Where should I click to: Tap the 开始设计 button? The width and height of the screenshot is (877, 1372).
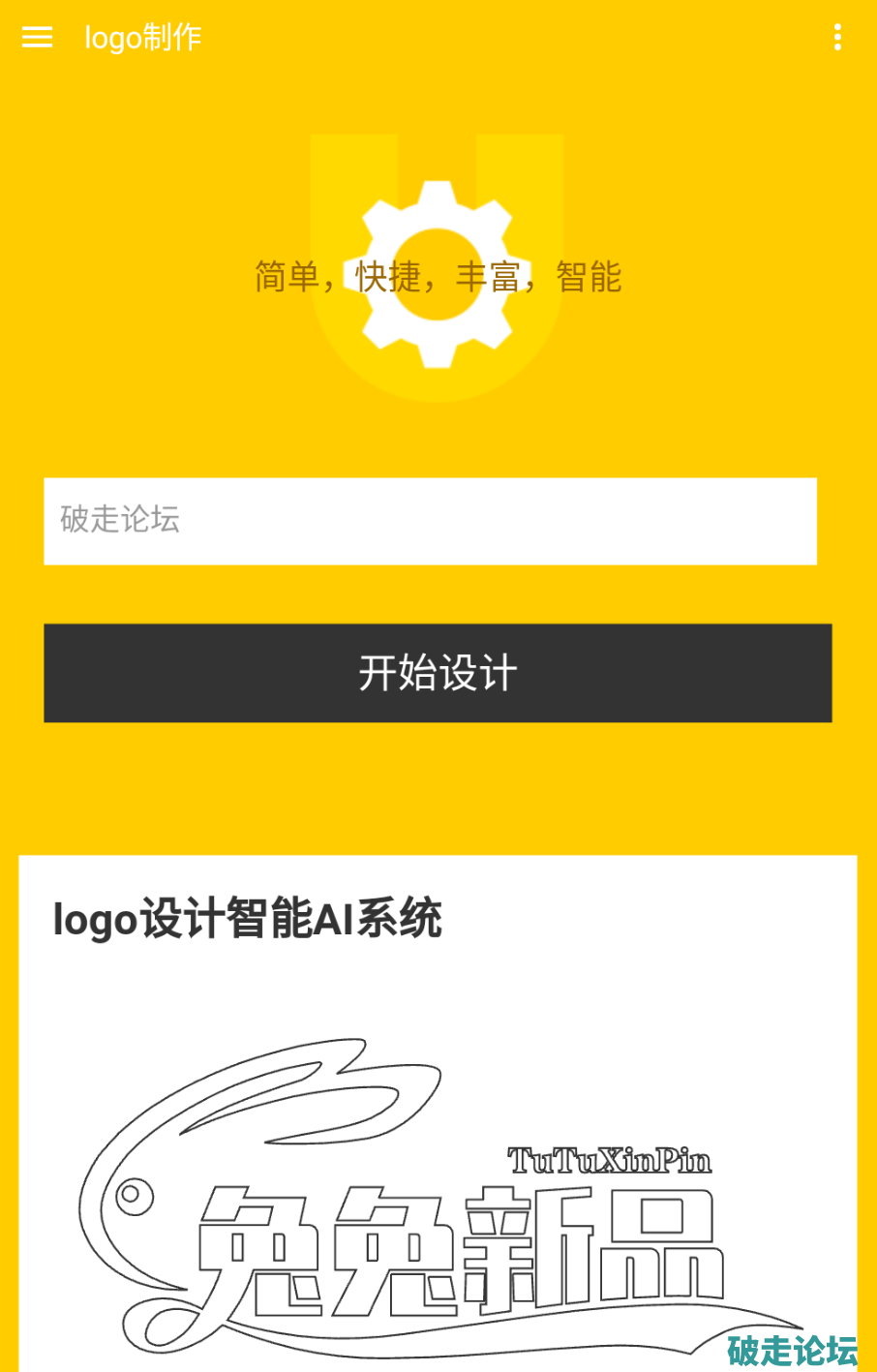(438, 673)
